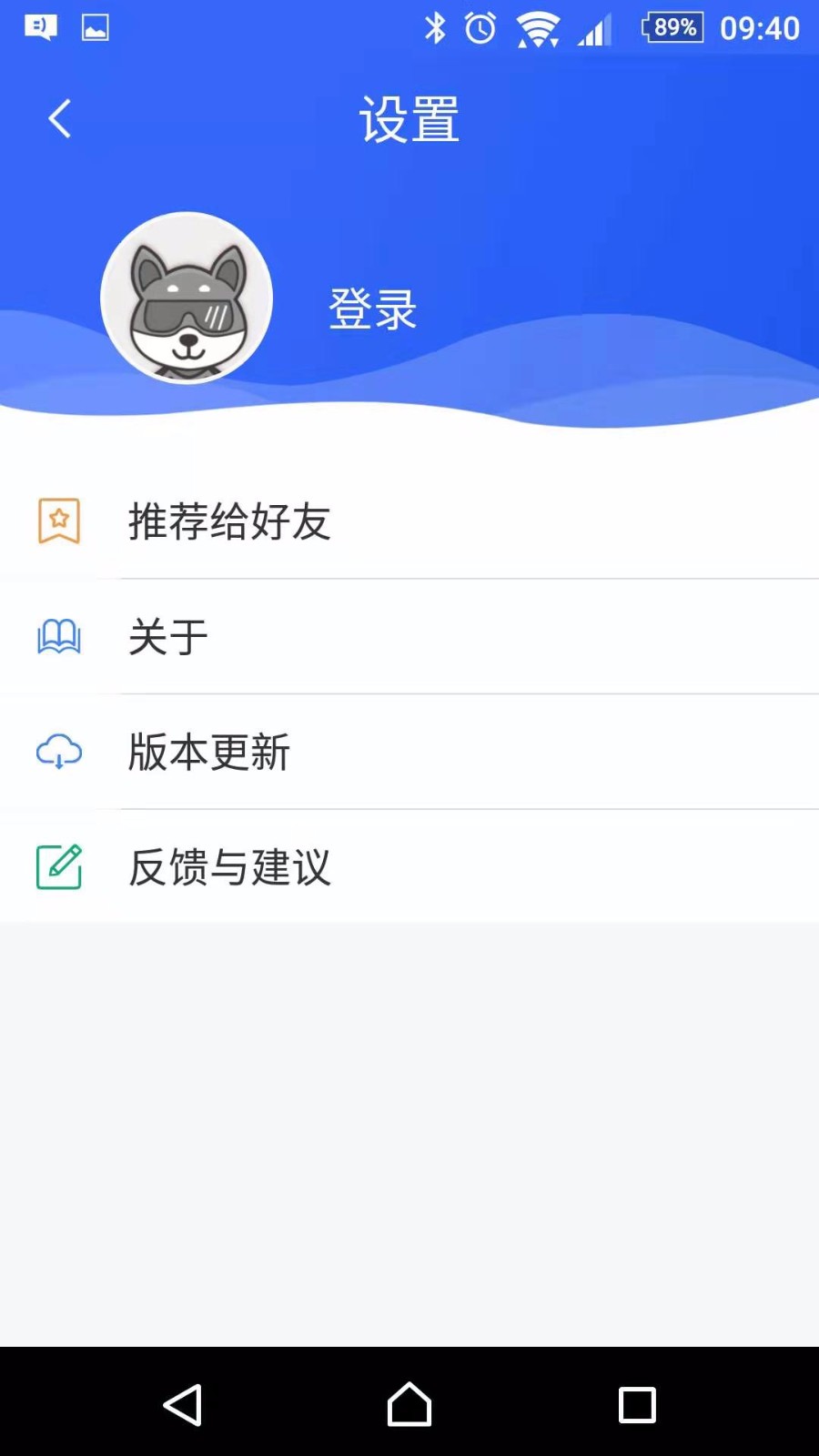Click the Bluetooth status bar icon
This screenshot has height=1456, width=819.
click(x=435, y=27)
